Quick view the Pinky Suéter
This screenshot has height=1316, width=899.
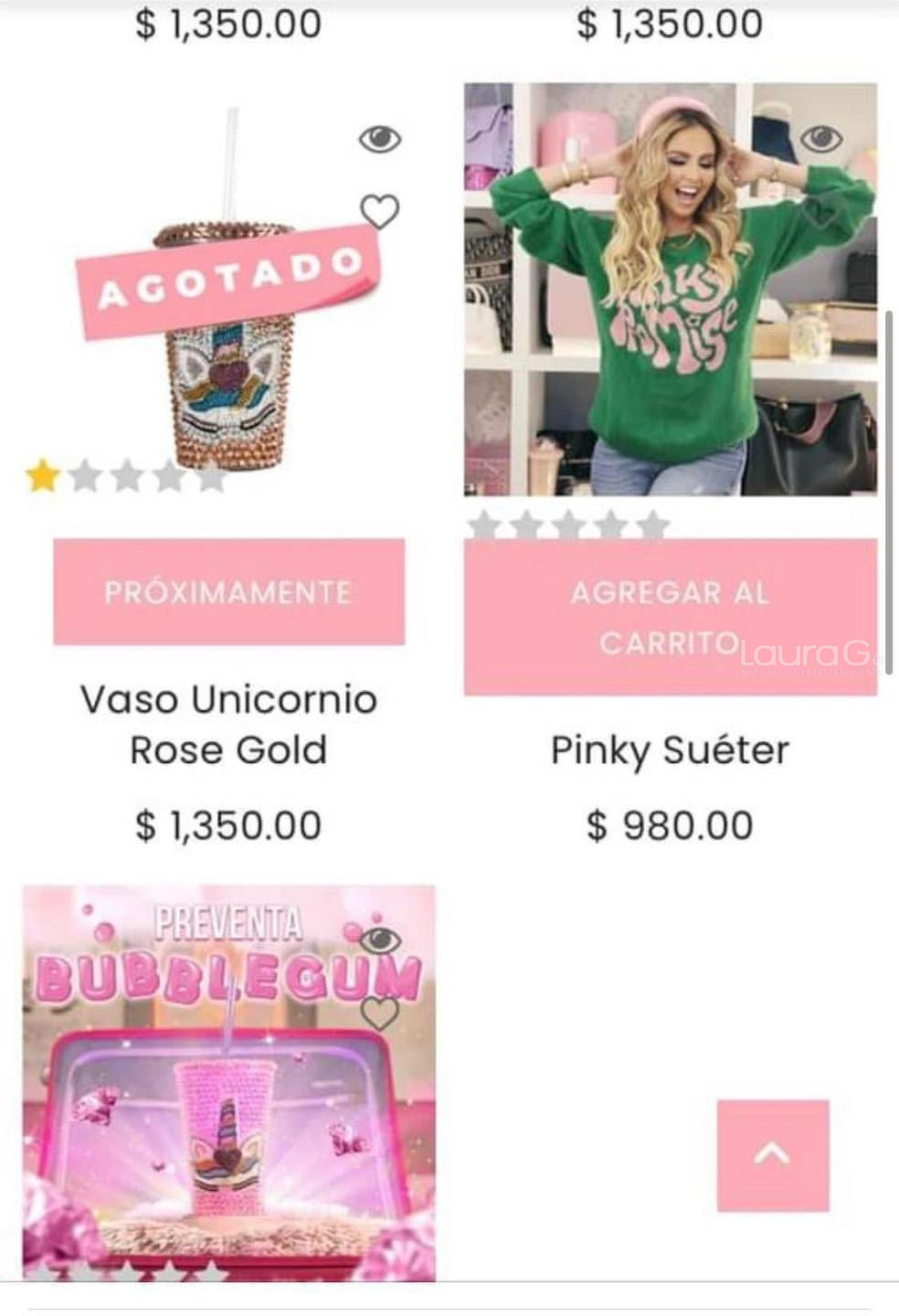pos(820,139)
